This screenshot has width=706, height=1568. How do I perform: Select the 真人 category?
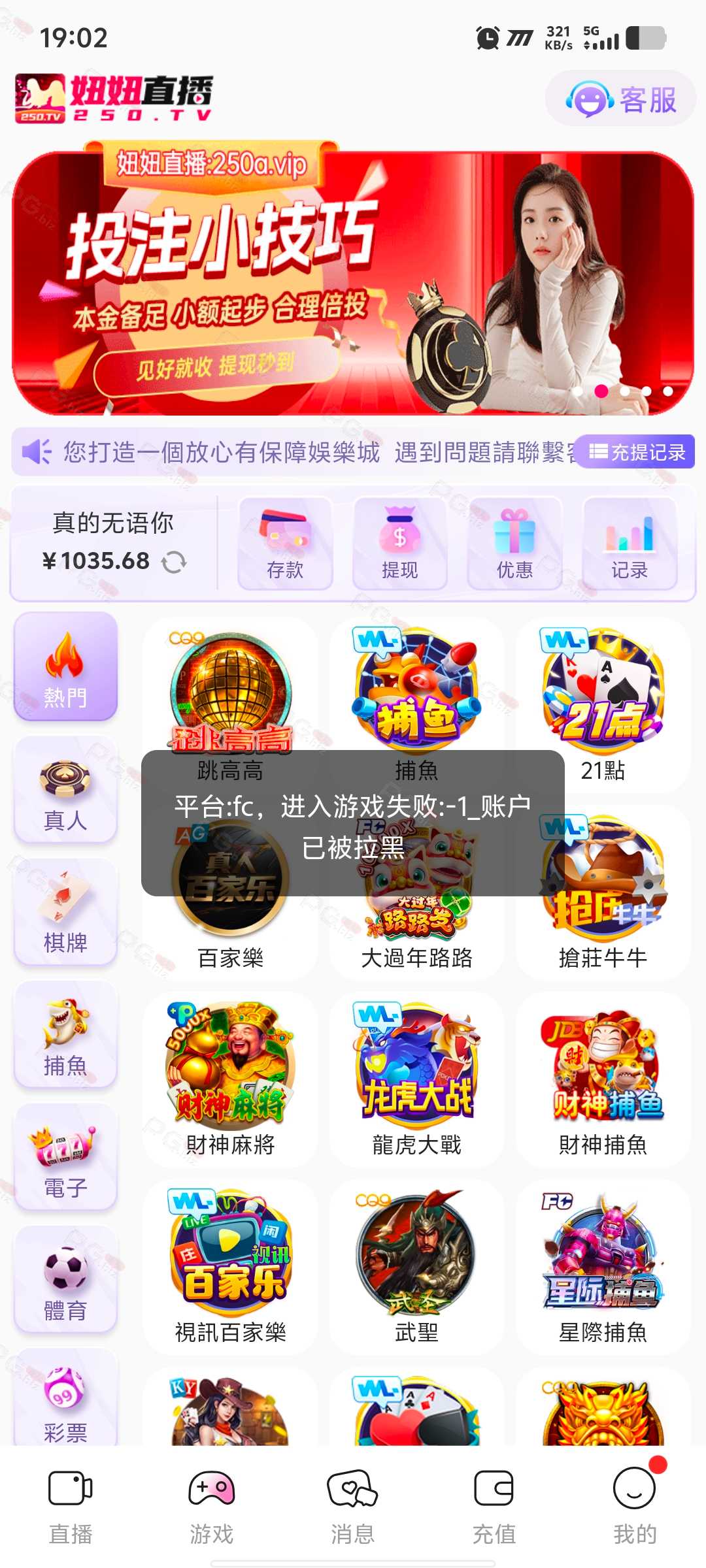65,789
